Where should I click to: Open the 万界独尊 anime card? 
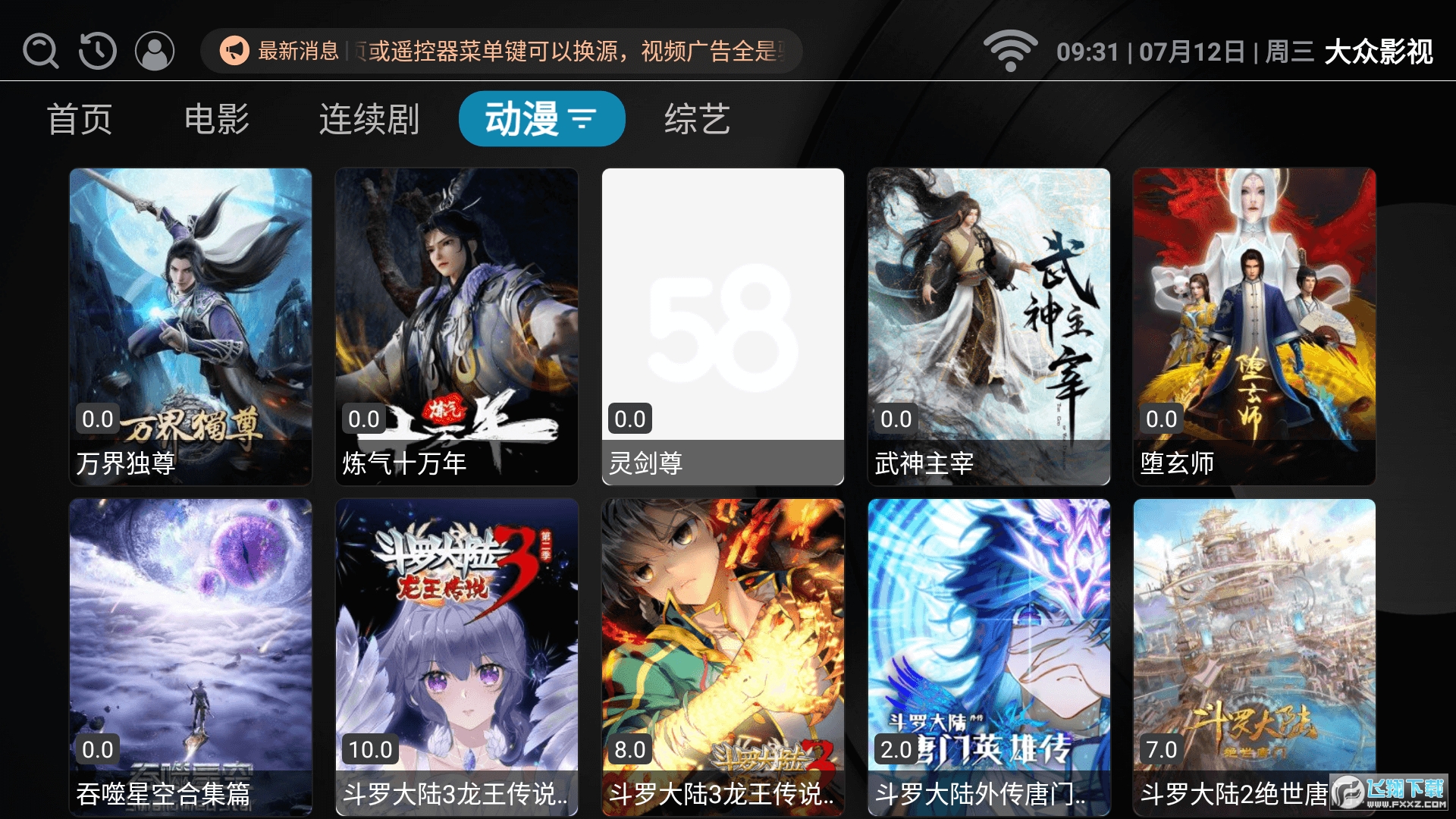click(190, 326)
